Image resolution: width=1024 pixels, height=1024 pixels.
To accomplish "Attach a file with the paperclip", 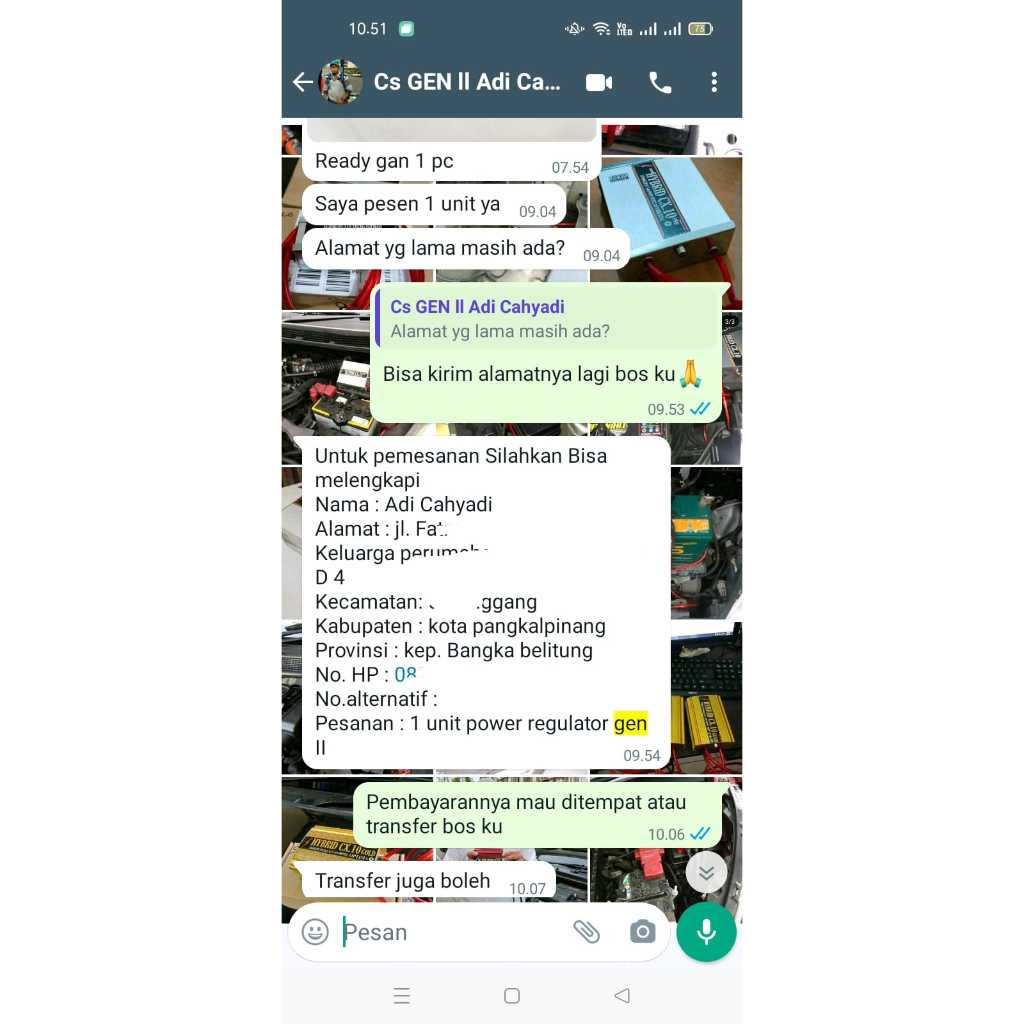I will point(586,932).
